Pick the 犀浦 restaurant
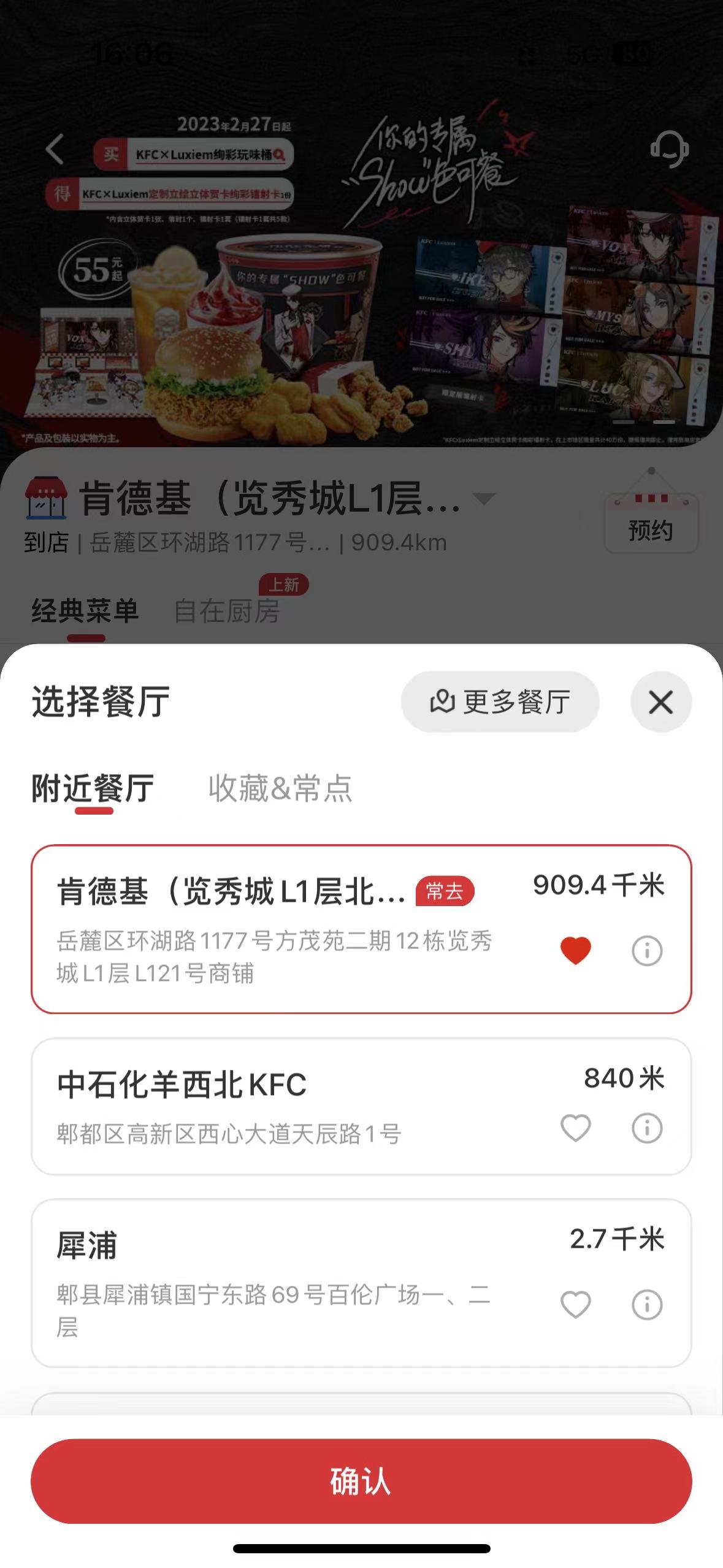The image size is (723, 1568). [x=276, y=1282]
